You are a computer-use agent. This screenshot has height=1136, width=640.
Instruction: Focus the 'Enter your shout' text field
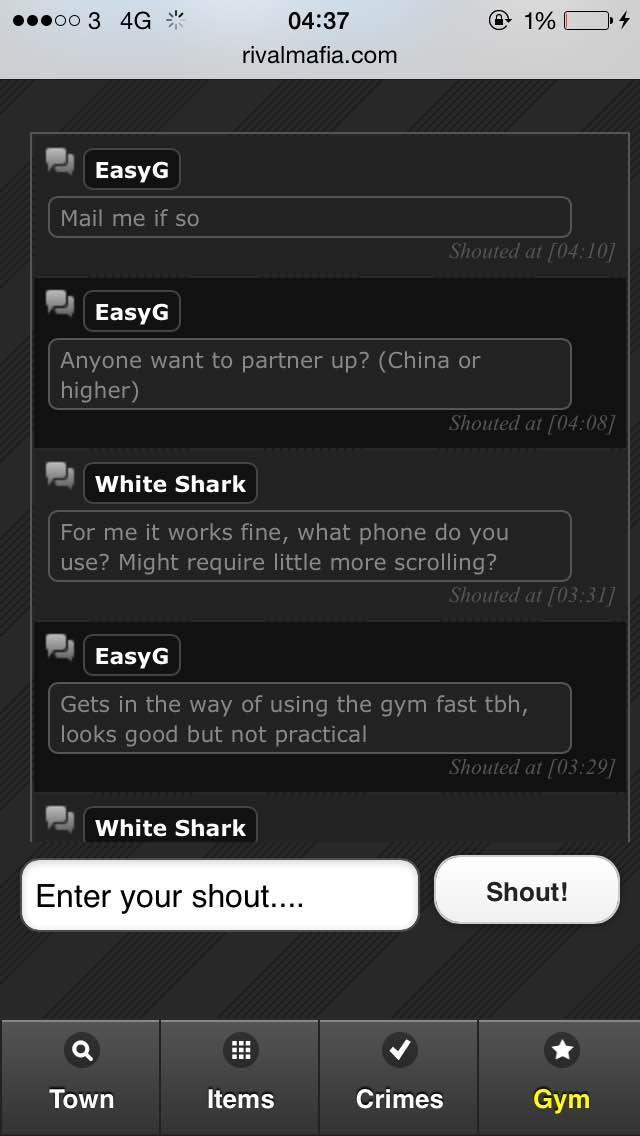(219, 895)
